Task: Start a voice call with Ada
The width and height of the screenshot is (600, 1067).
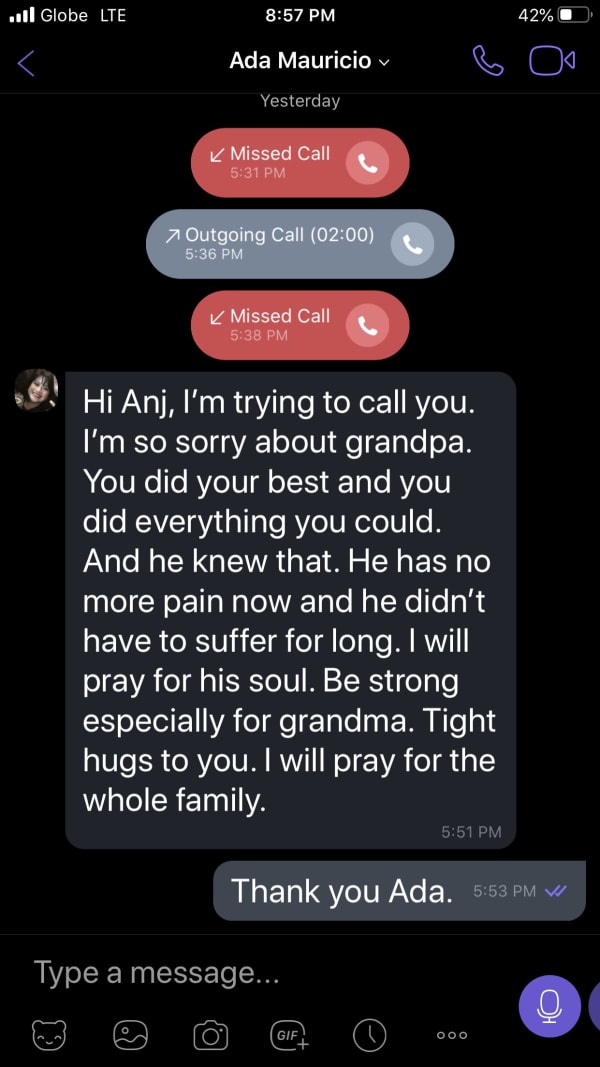Action: pyautogui.click(x=487, y=61)
